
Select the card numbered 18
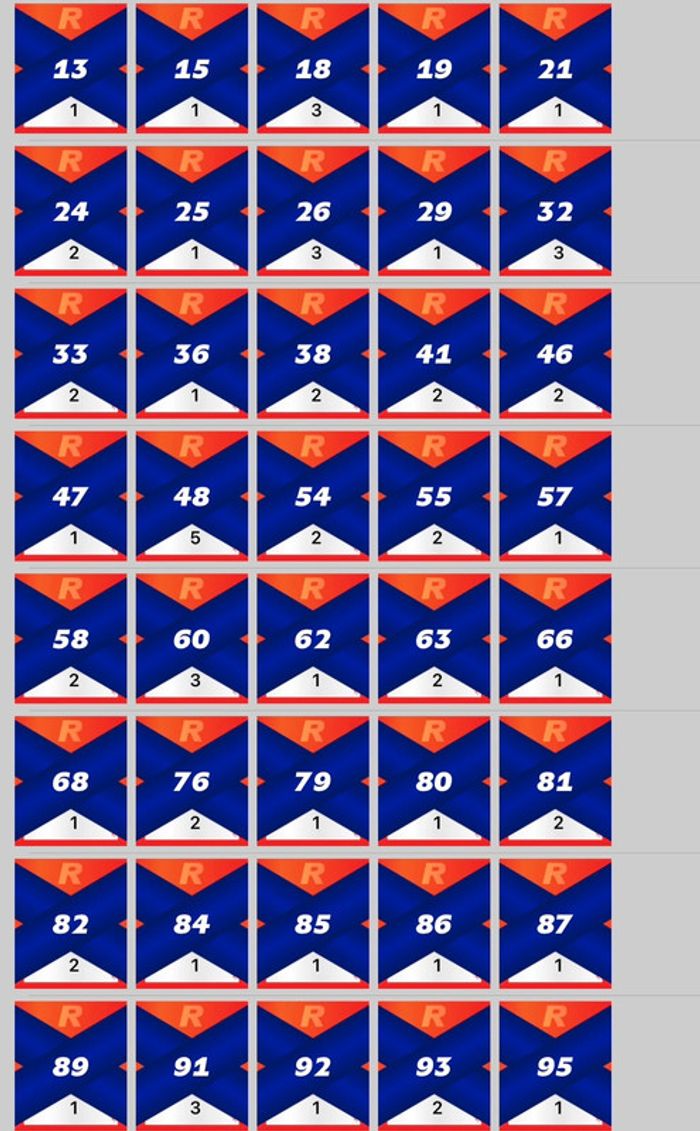(313, 68)
